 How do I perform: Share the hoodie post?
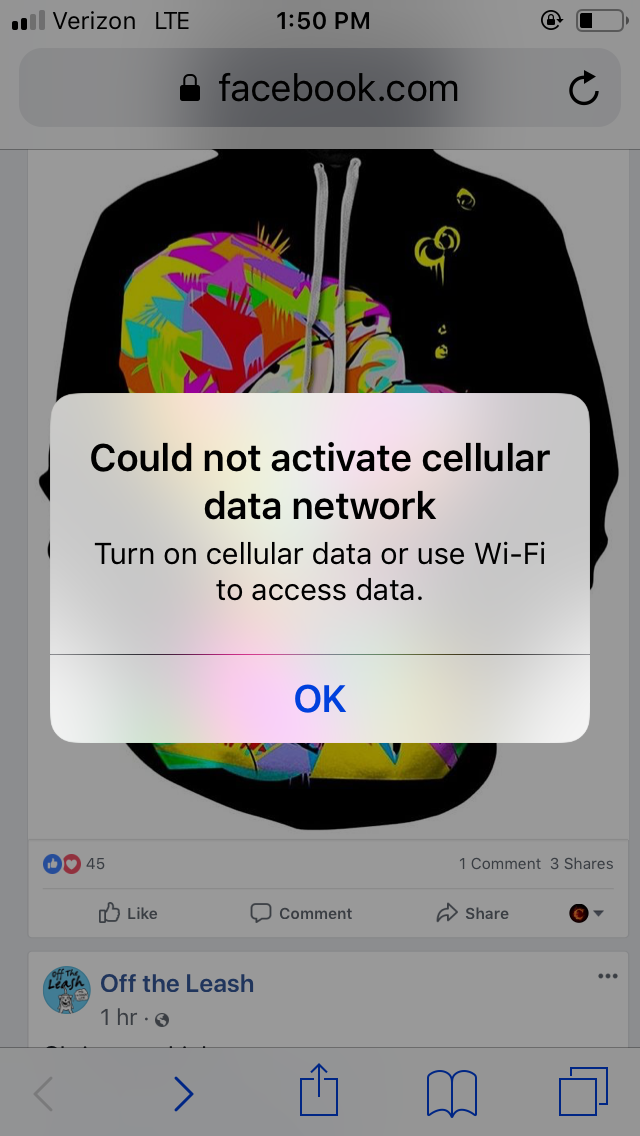coord(472,913)
